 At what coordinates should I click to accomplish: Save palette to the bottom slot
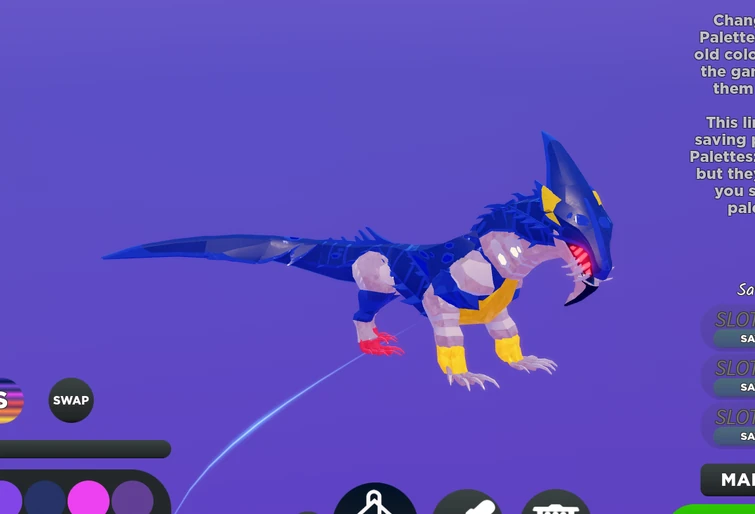tap(744, 436)
